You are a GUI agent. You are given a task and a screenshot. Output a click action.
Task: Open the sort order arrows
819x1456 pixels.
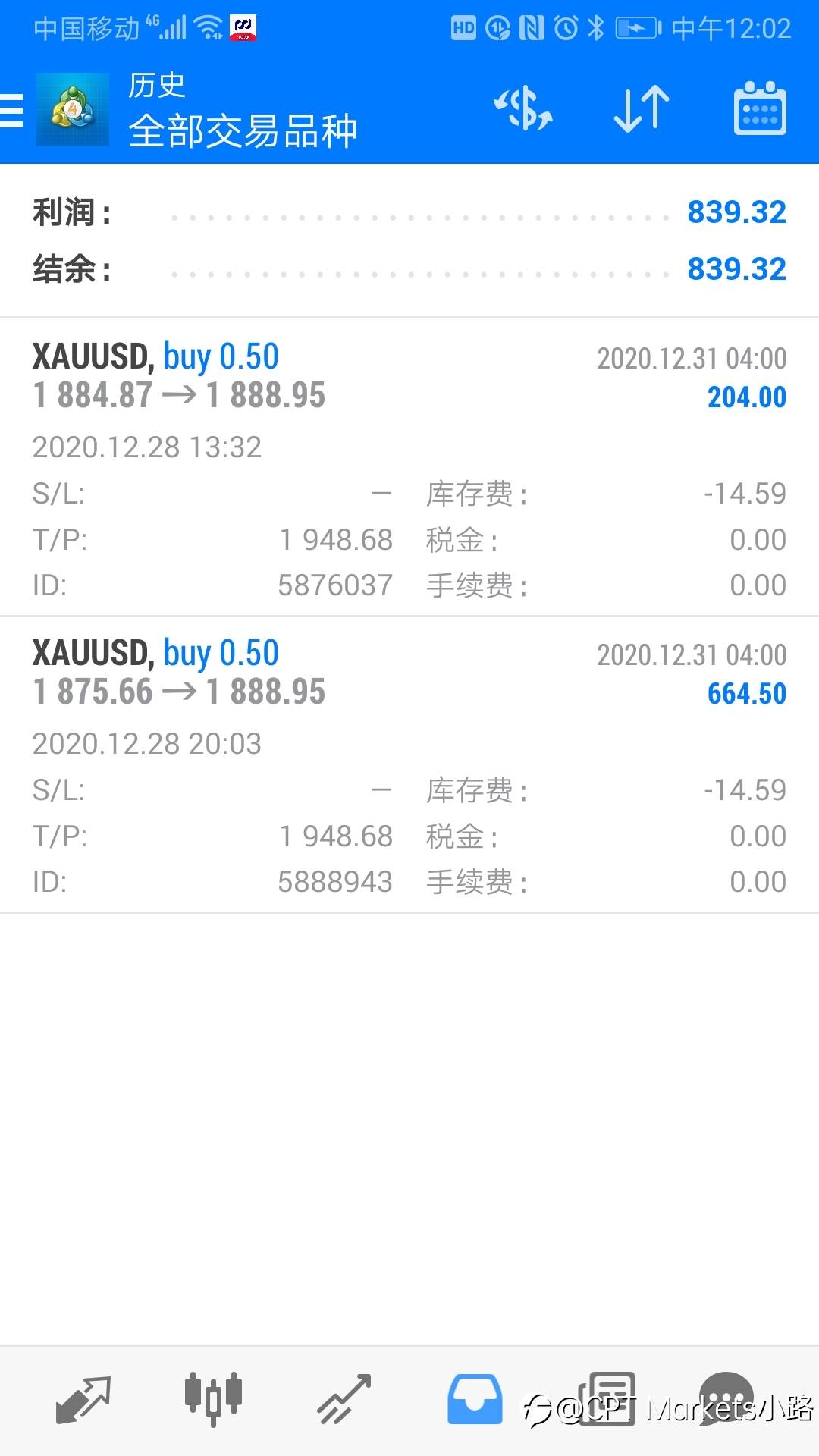642,109
